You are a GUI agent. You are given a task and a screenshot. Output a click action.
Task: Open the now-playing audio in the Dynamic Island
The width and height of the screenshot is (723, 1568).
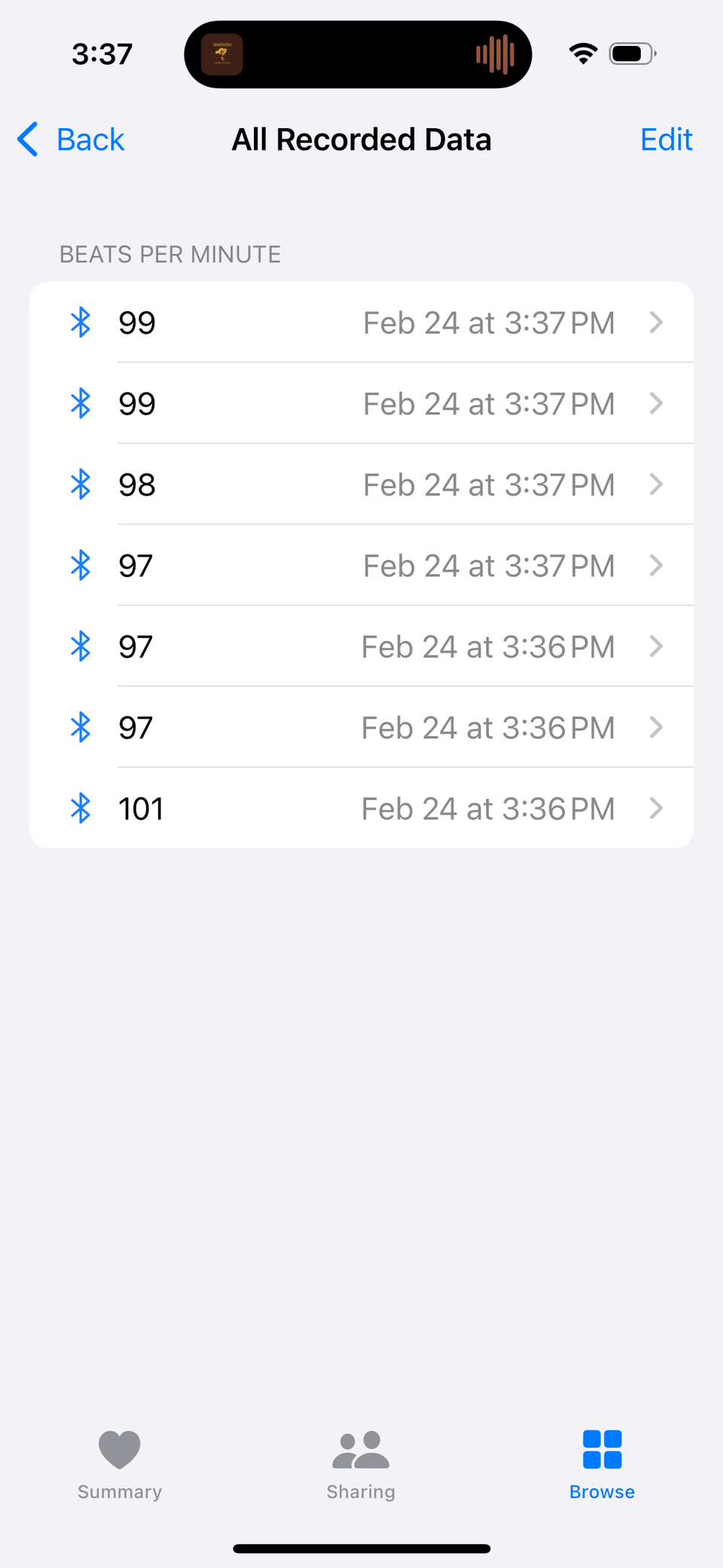click(x=358, y=54)
